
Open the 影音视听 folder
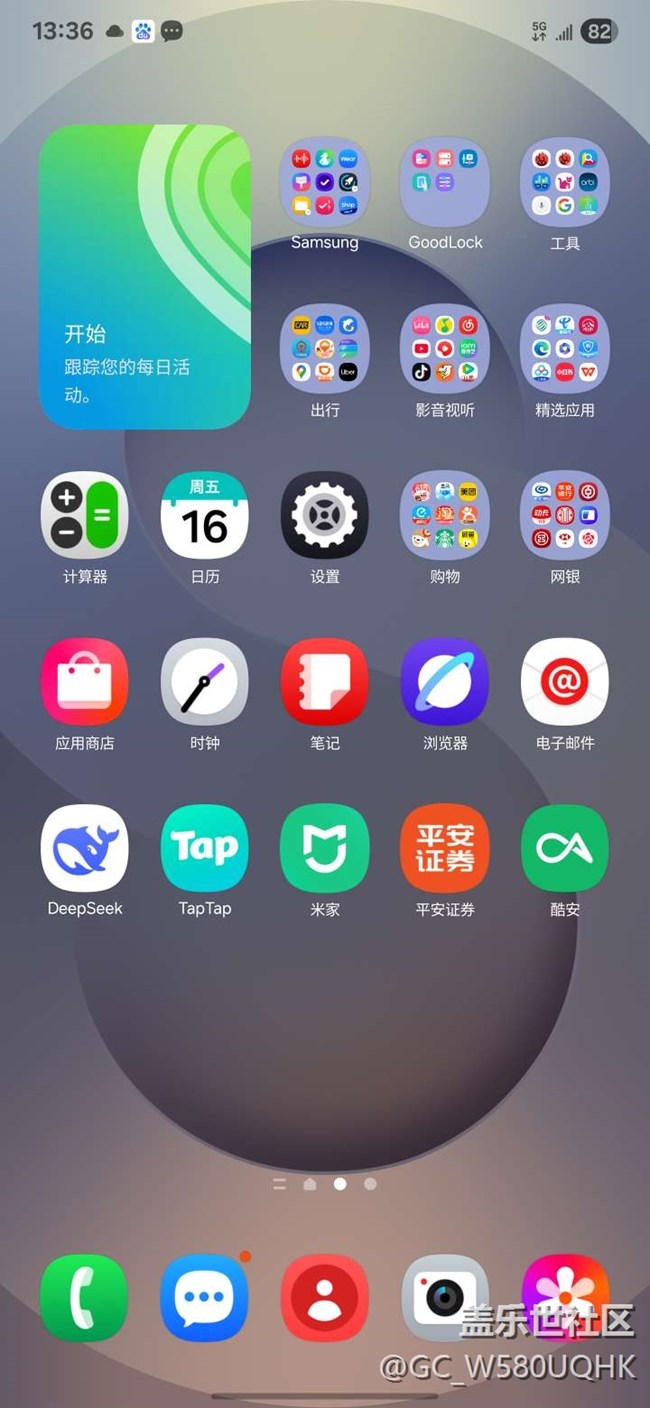(x=445, y=348)
